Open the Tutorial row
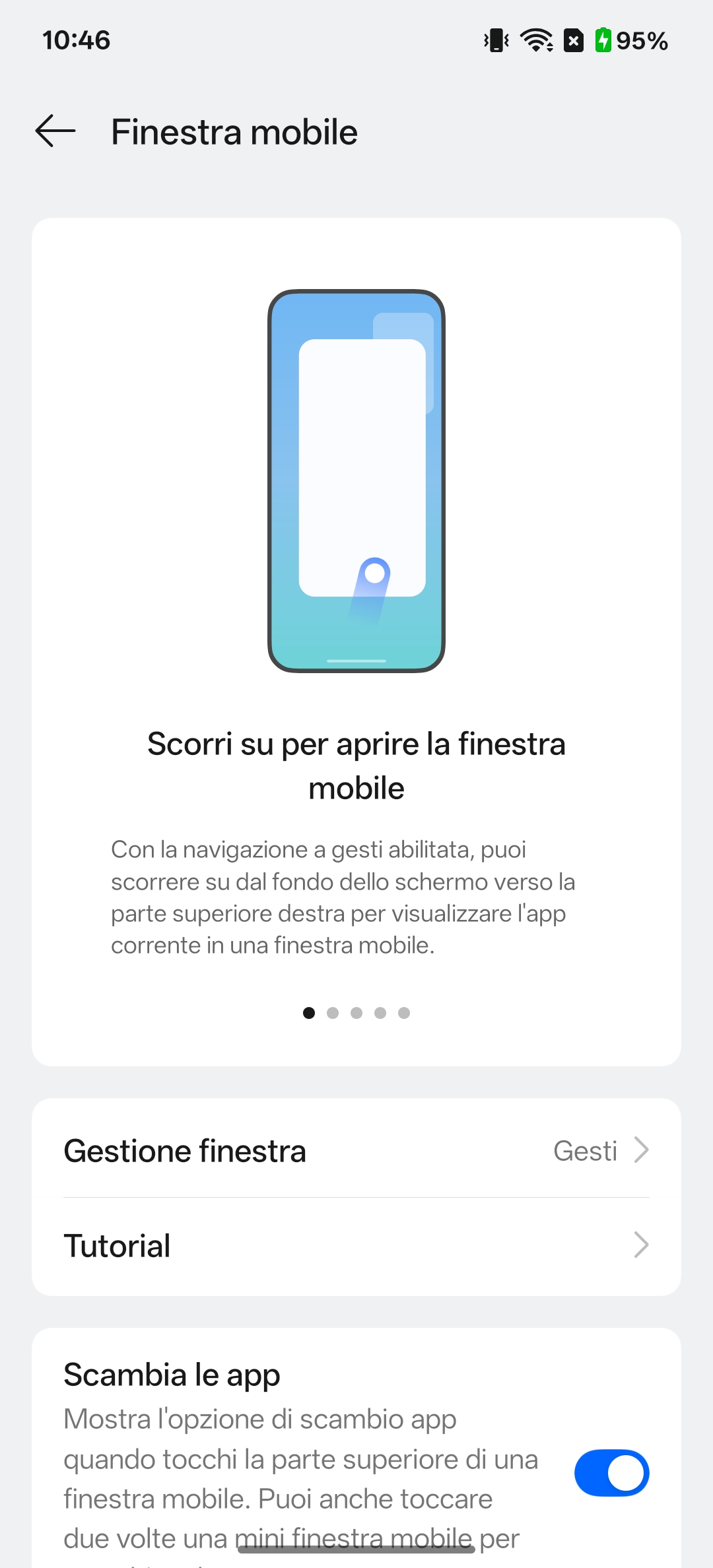Screen dimensions: 713x1568 point(356,1246)
